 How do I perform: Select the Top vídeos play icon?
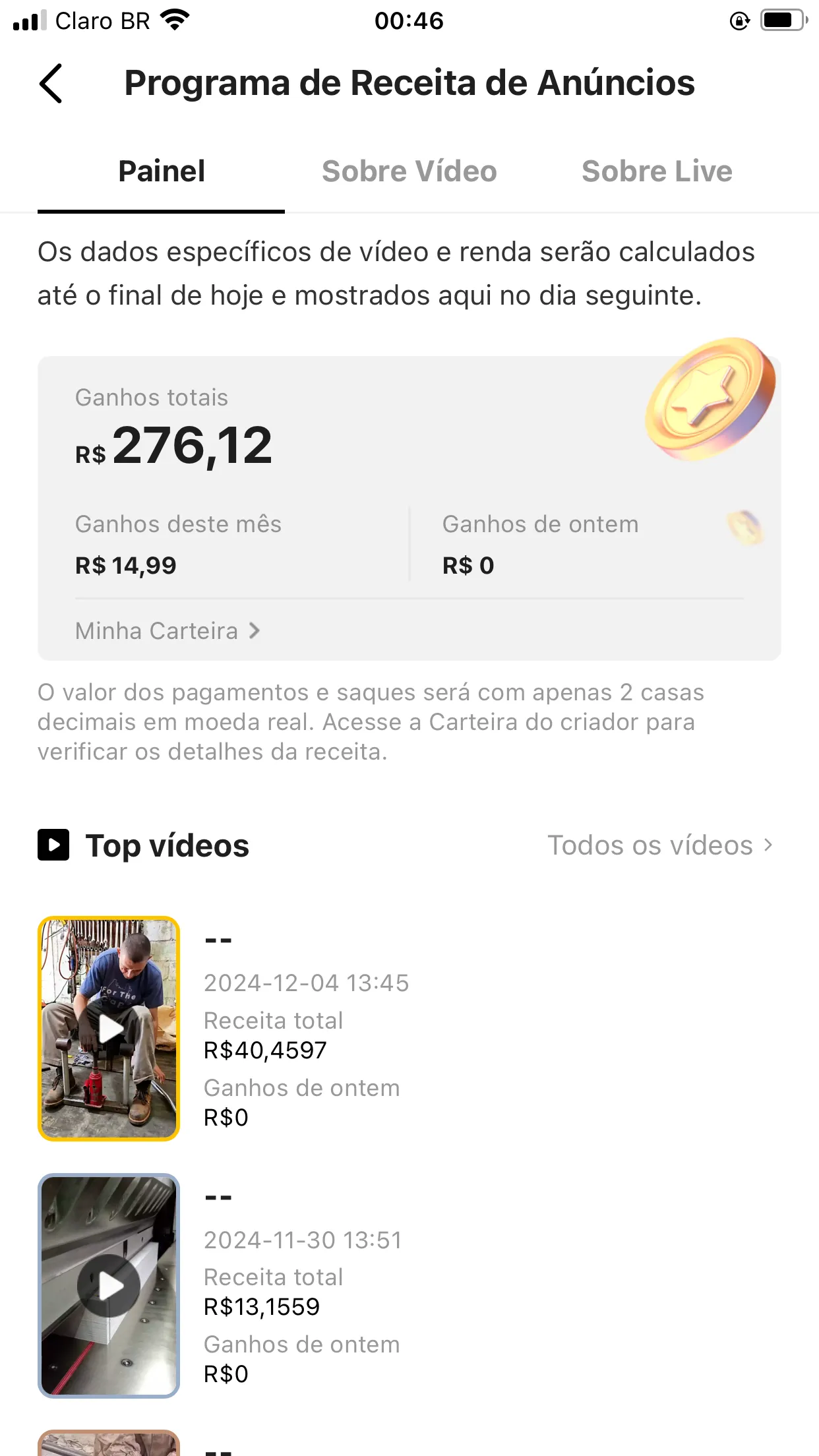tap(54, 845)
